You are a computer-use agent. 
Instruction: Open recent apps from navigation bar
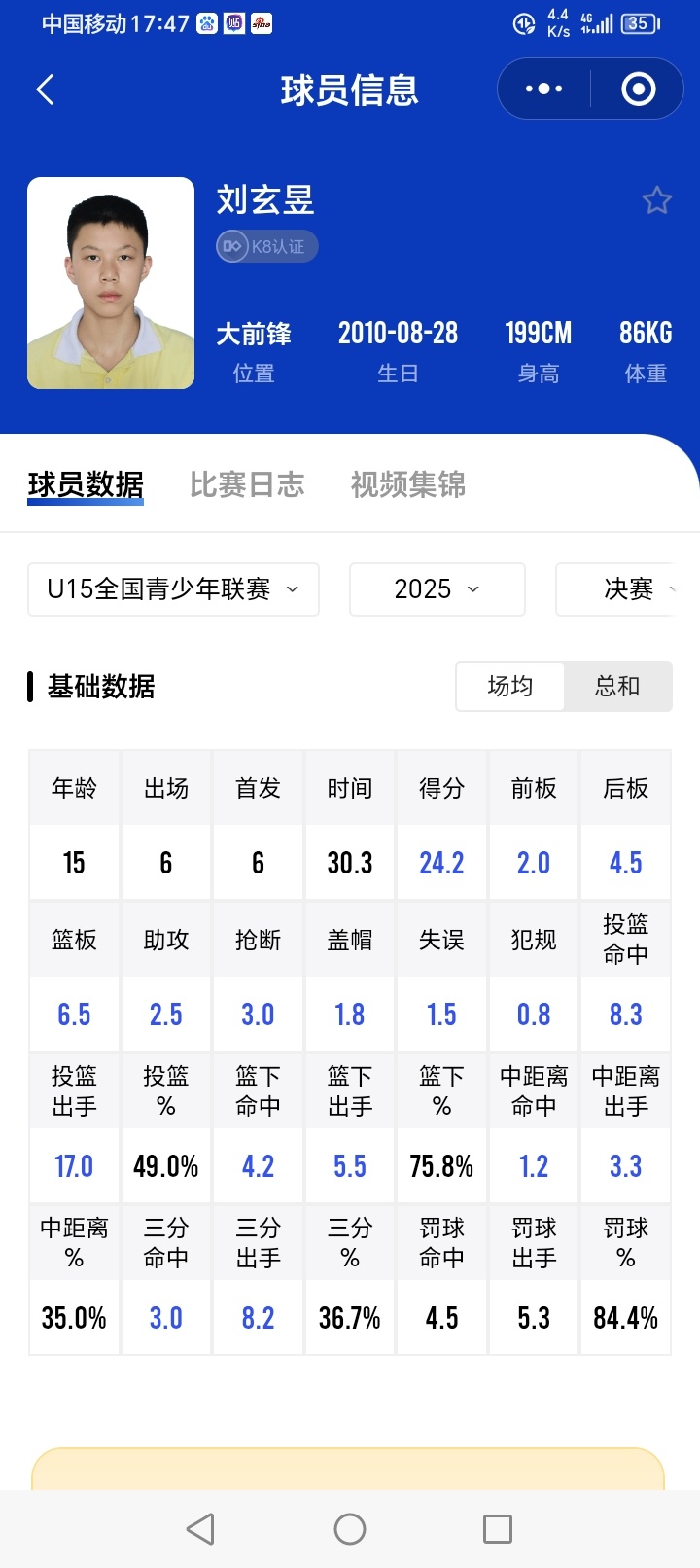tap(497, 1529)
